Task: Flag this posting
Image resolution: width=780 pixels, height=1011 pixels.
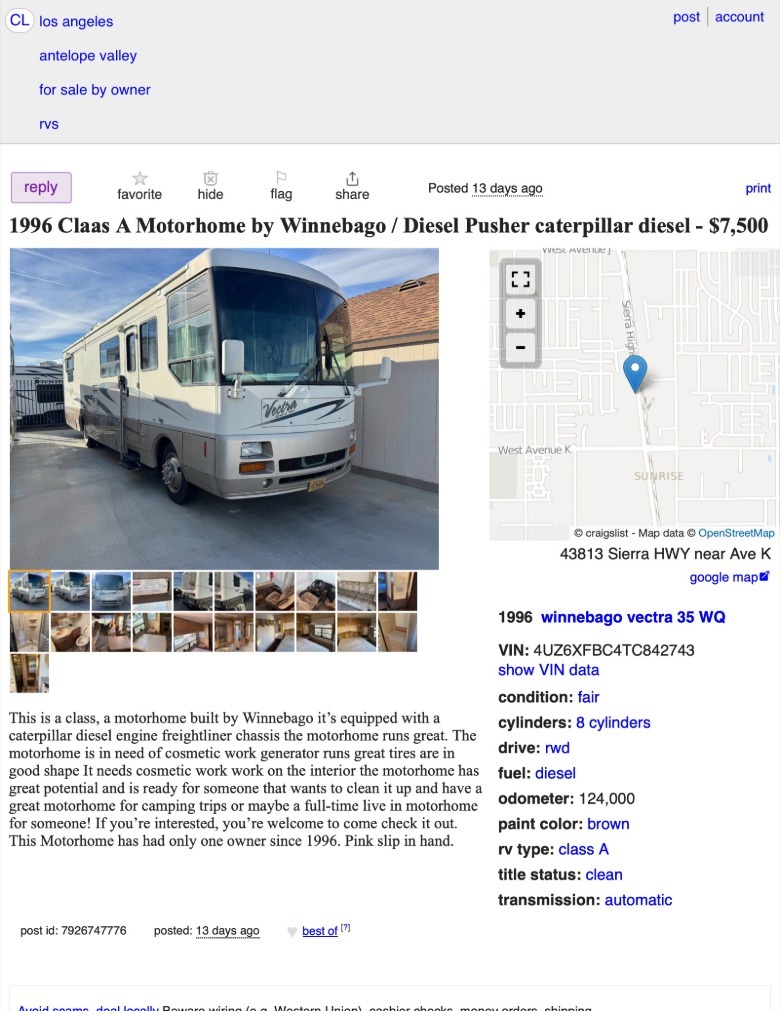Action: point(281,186)
